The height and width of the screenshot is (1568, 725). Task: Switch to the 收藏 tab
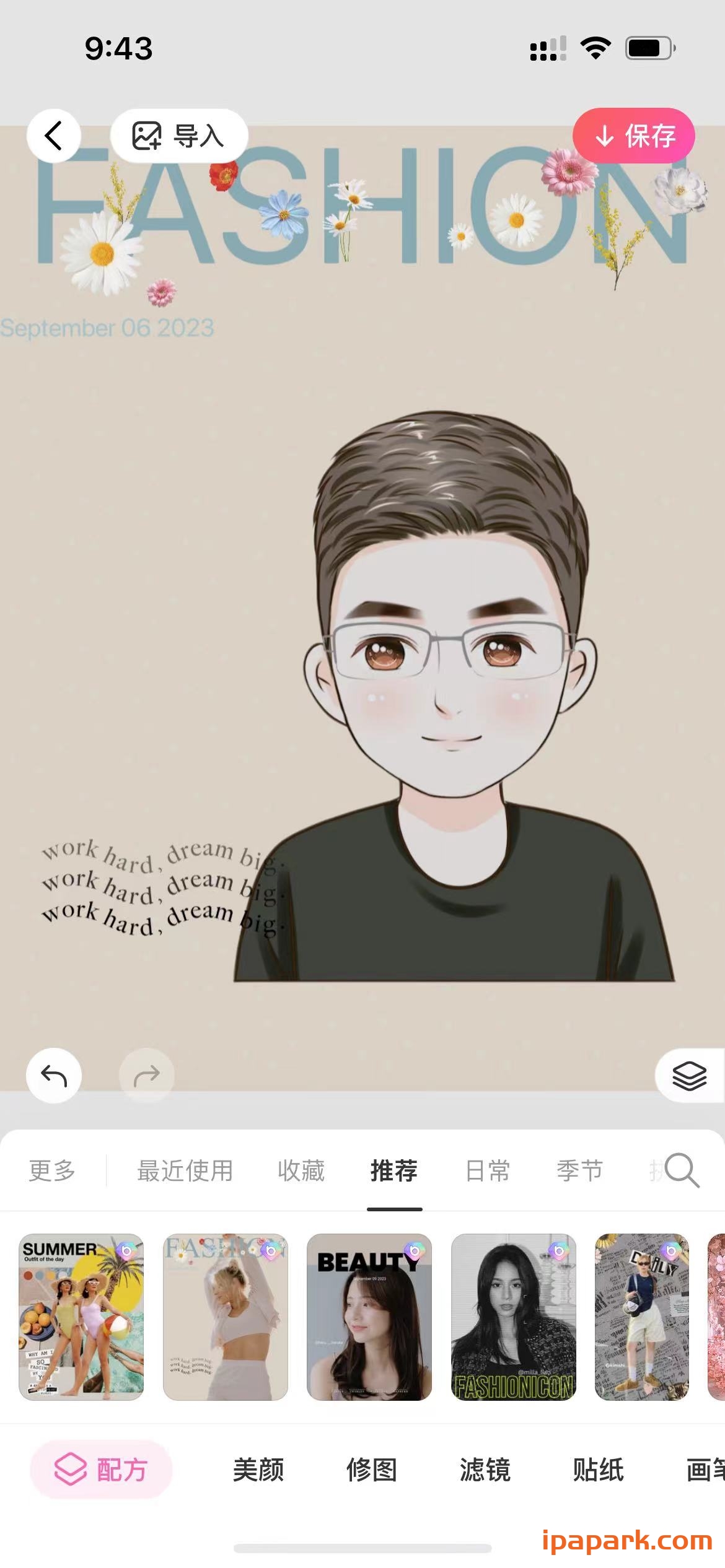click(x=301, y=1171)
